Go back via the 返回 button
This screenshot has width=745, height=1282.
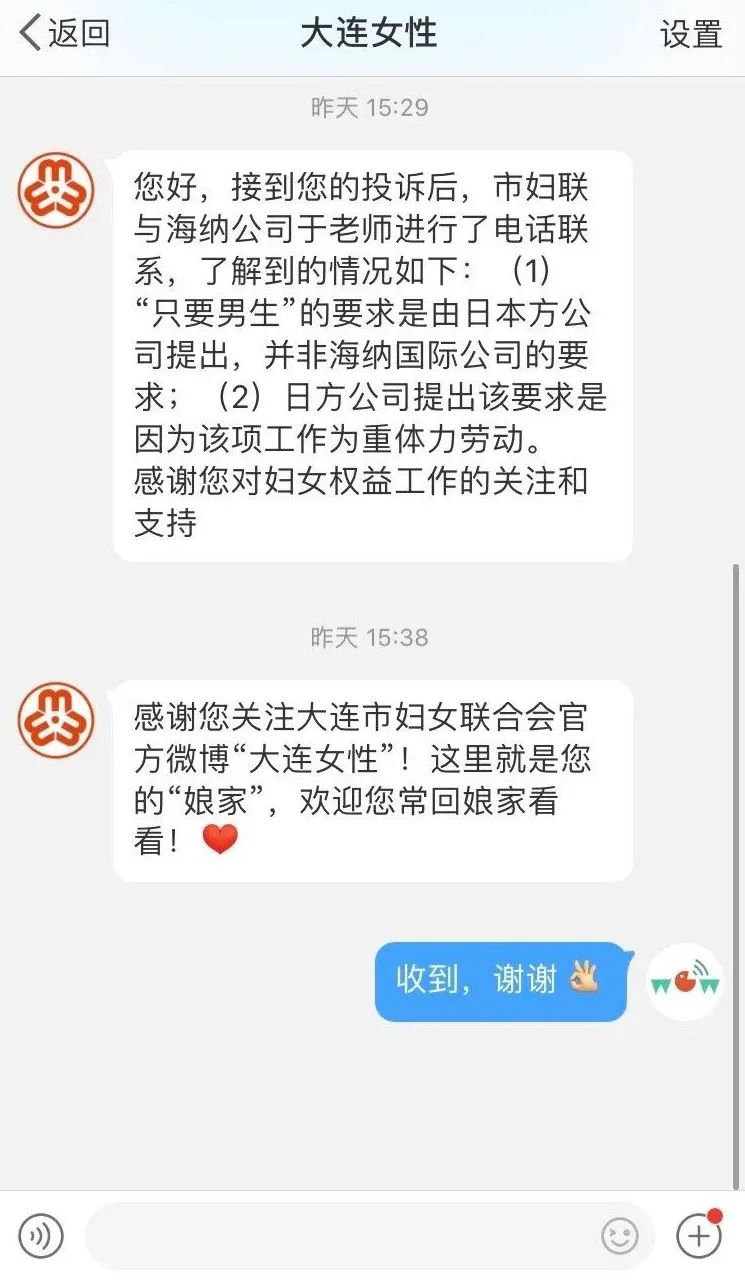(64, 33)
